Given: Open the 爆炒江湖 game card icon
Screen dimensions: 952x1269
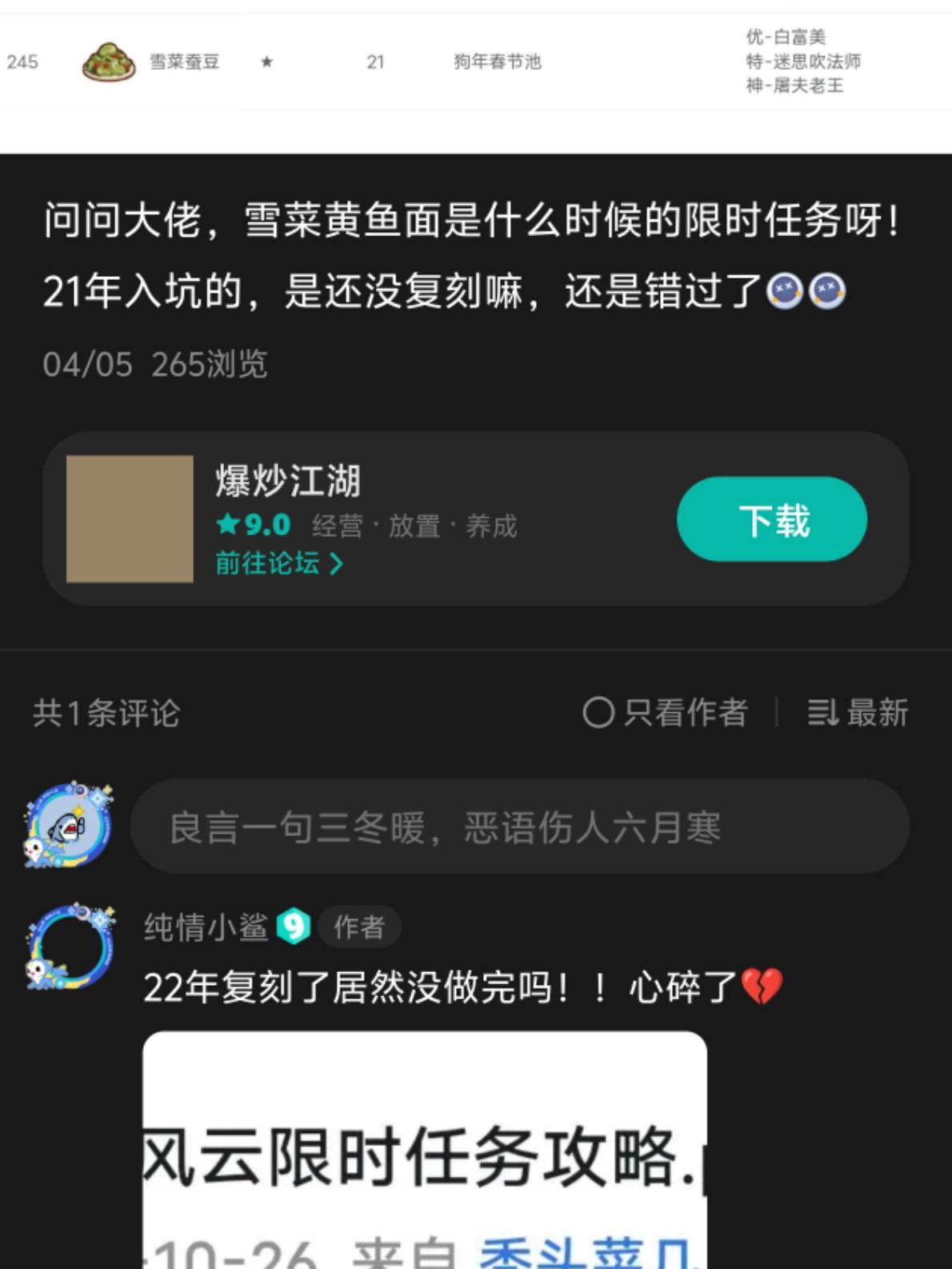Looking at the screenshot, I should [x=130, y=518].
